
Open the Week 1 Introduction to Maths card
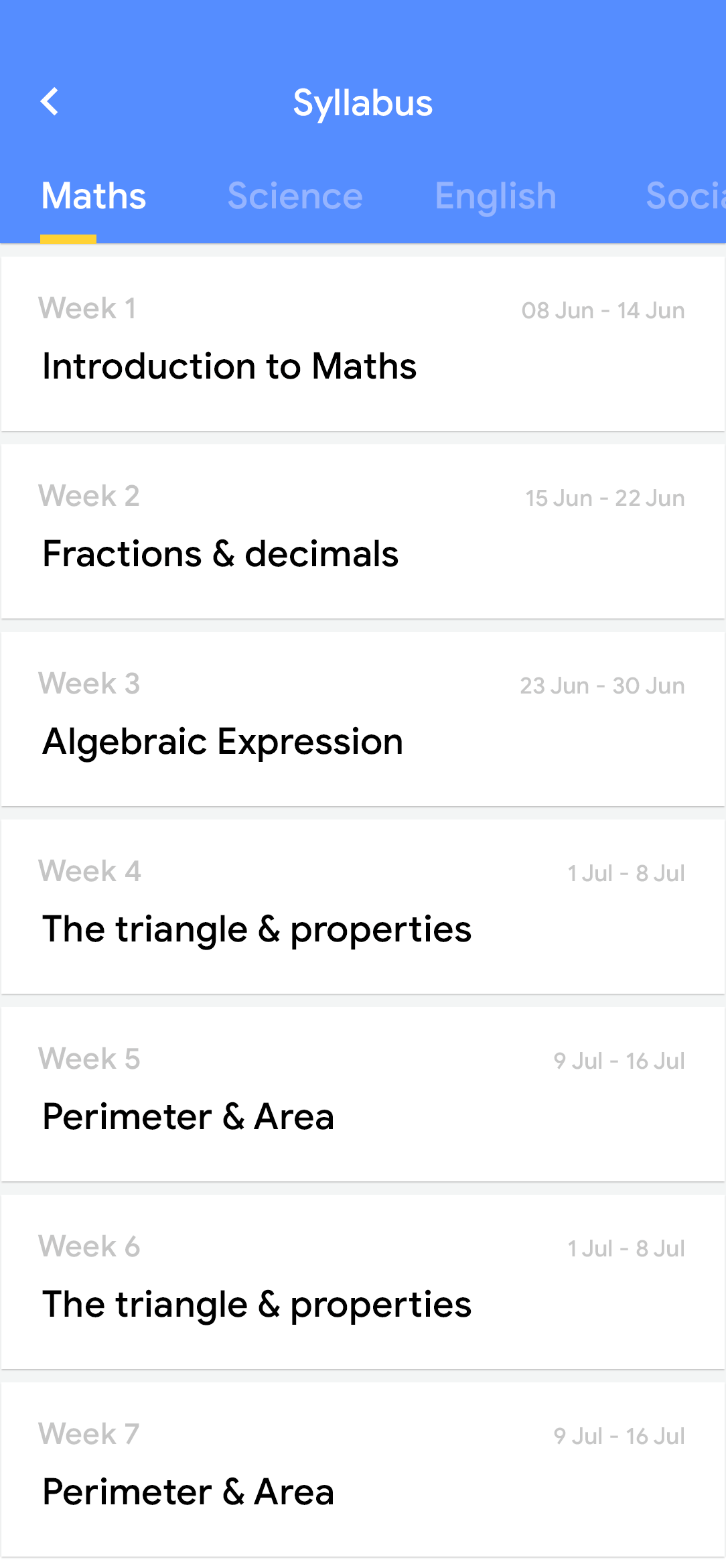coord(362,339)
